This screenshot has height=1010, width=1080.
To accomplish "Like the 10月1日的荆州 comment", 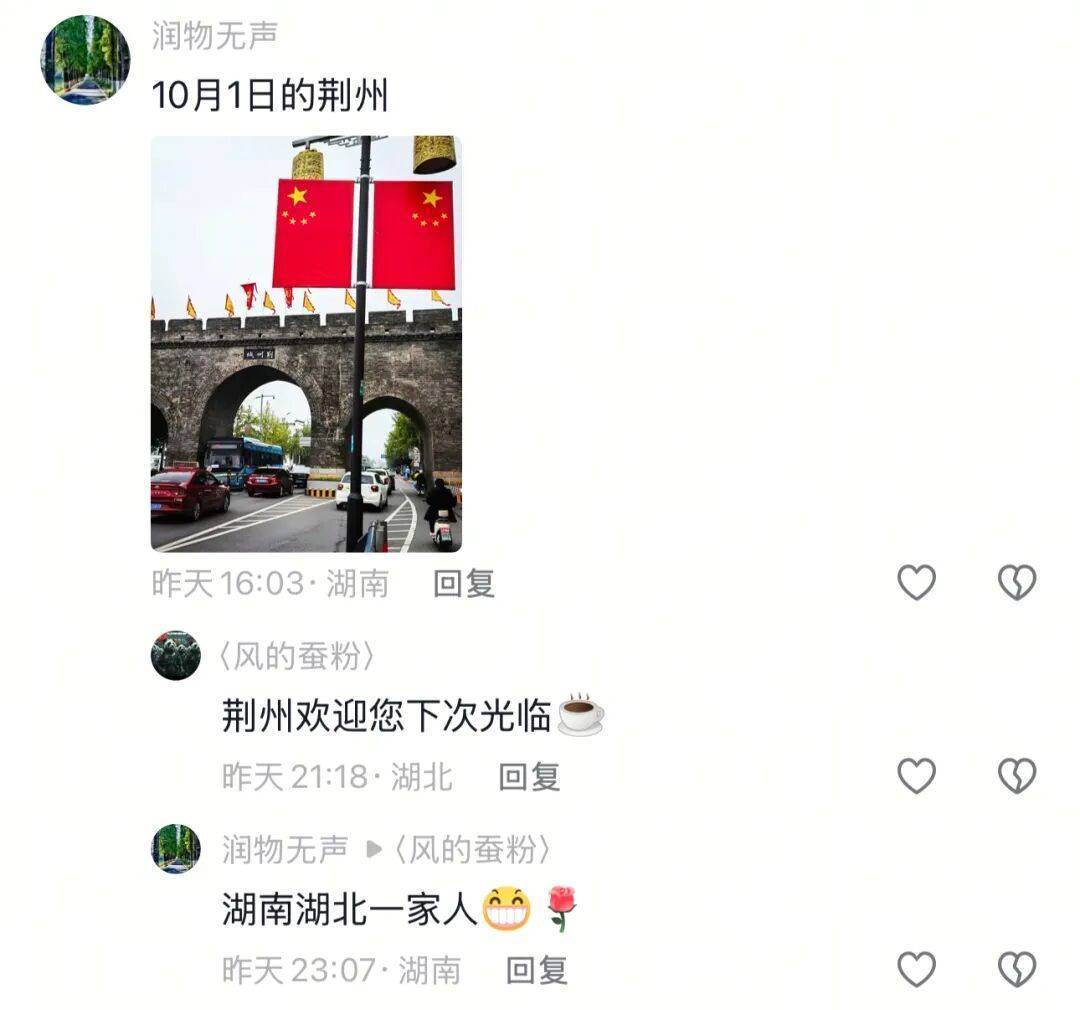I will coord(916,582).
